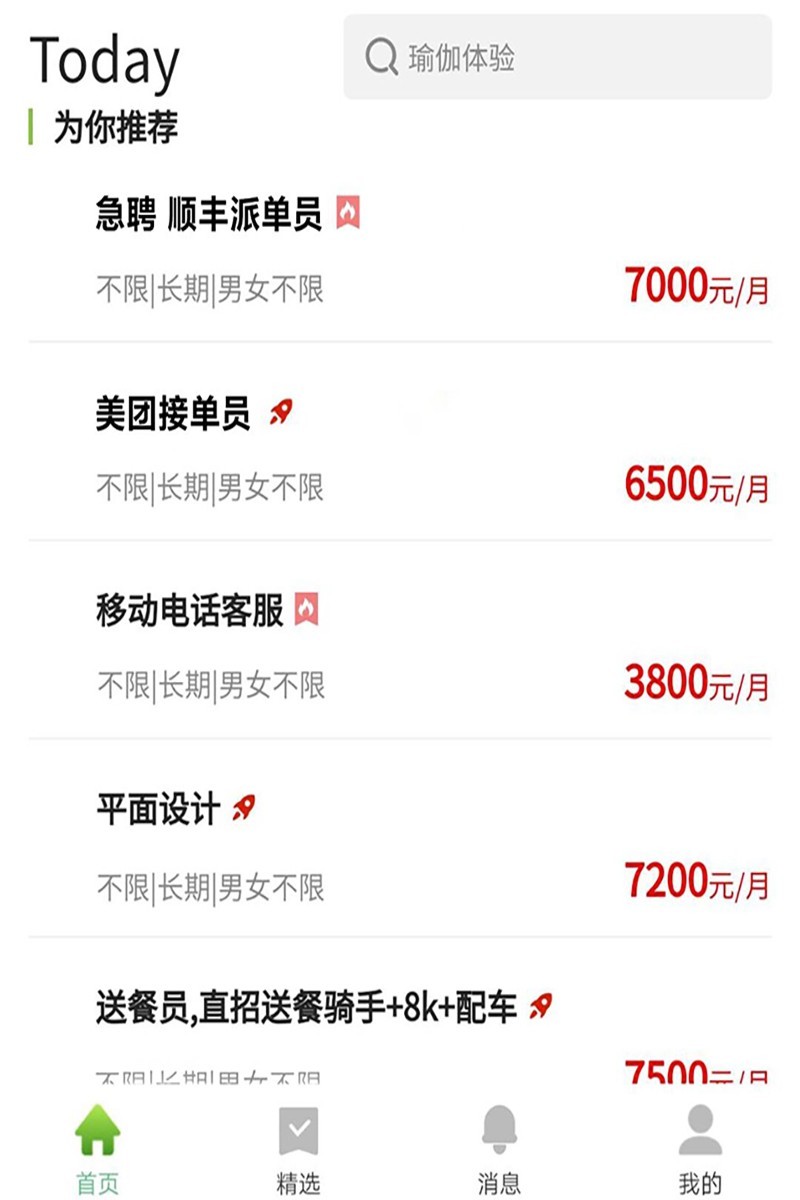Select the 首页 home icon
This screenshot has height=1200, width=800.
[x=100, y=1128]
